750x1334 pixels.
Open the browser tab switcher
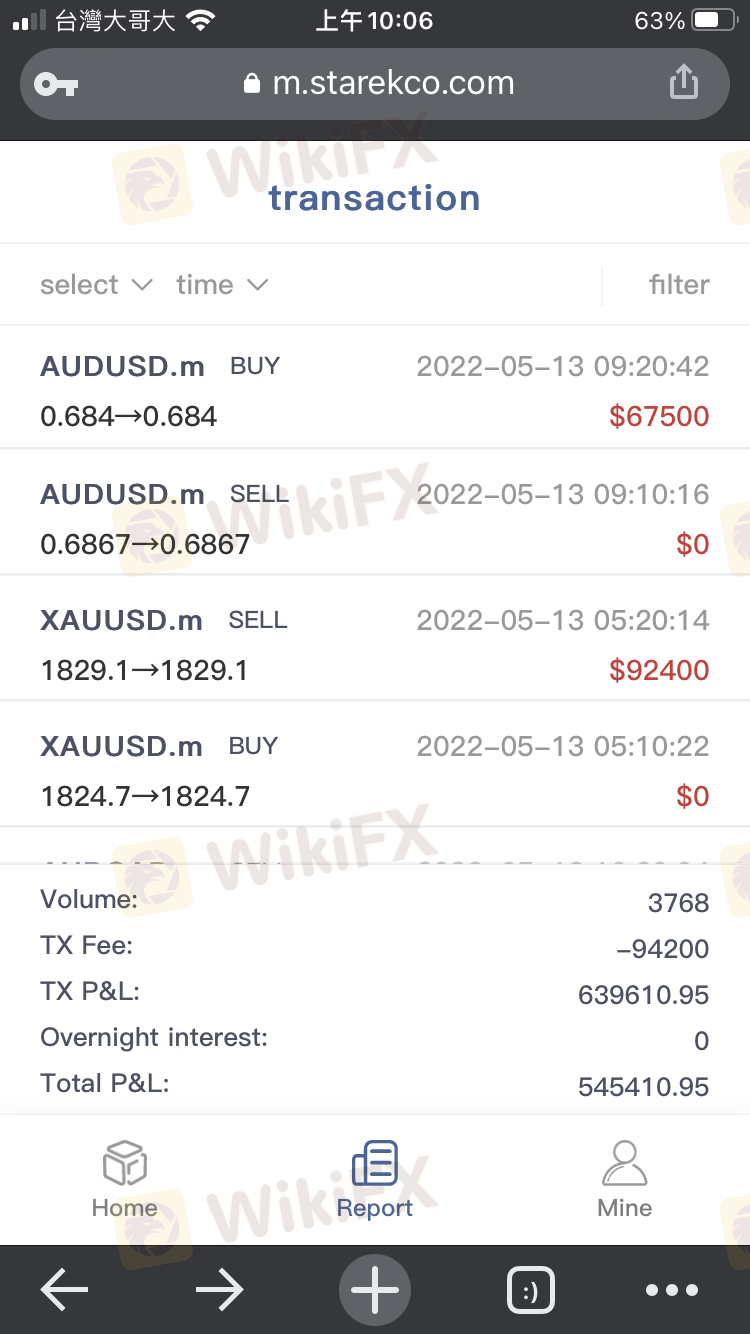530,1290
